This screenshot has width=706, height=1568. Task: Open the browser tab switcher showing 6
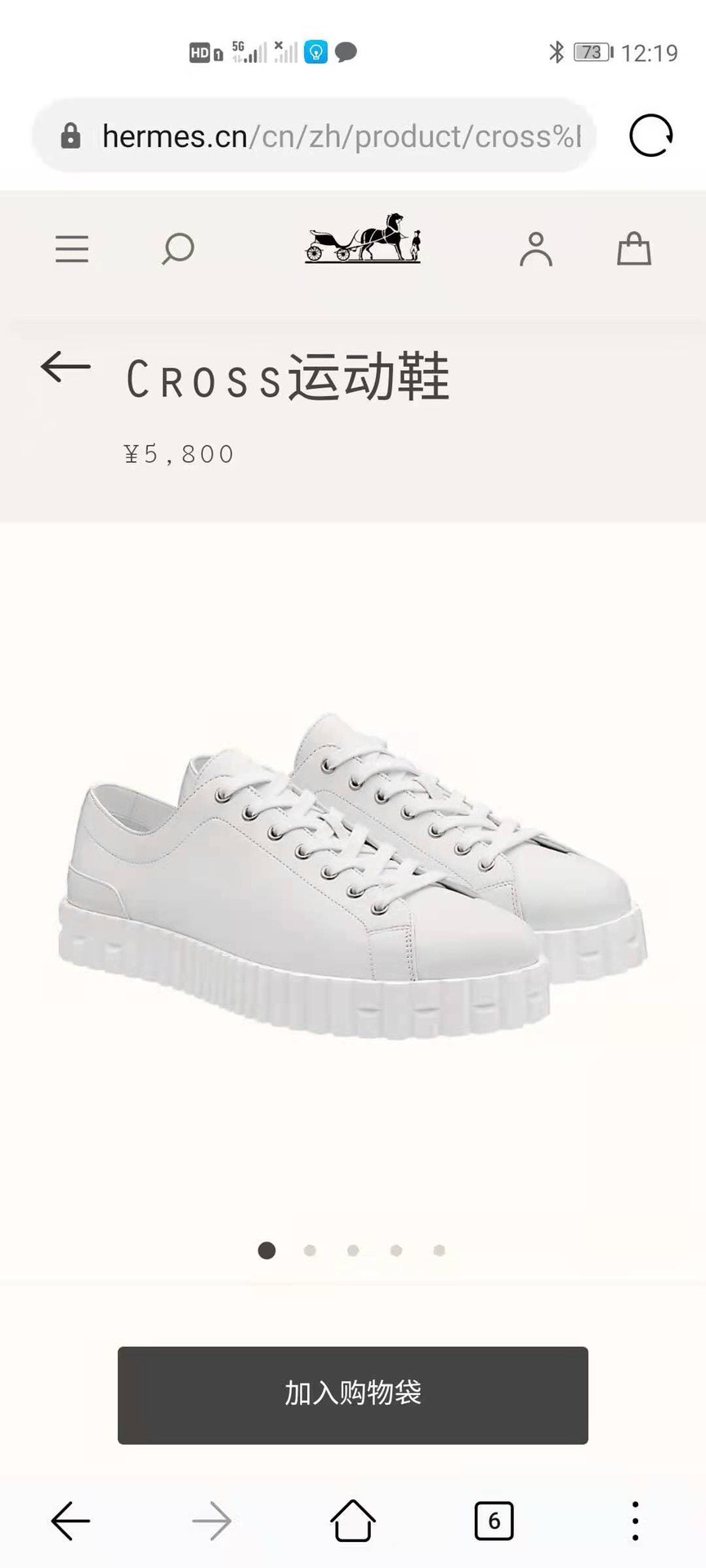pos(494,1521)
